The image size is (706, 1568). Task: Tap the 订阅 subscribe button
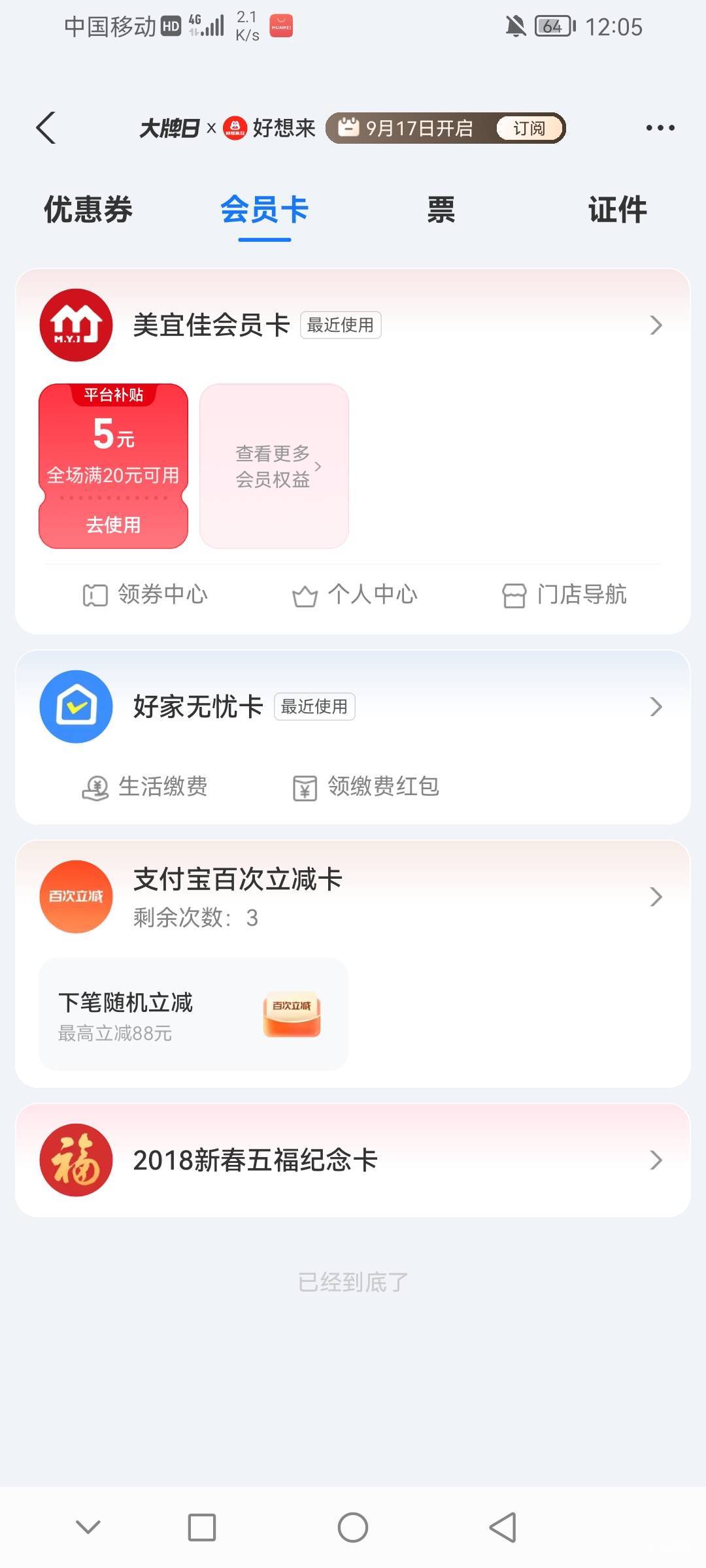[x=529, y=128]
